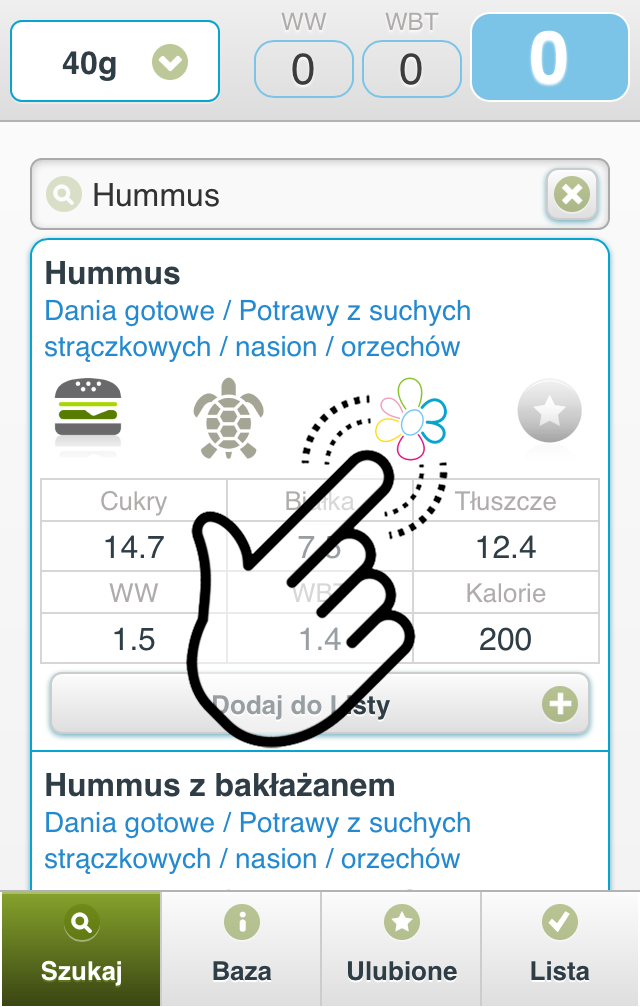Tap the Hummus search field
The width and height of the screenshot is (640, 1007).
[x=300, y=194]
